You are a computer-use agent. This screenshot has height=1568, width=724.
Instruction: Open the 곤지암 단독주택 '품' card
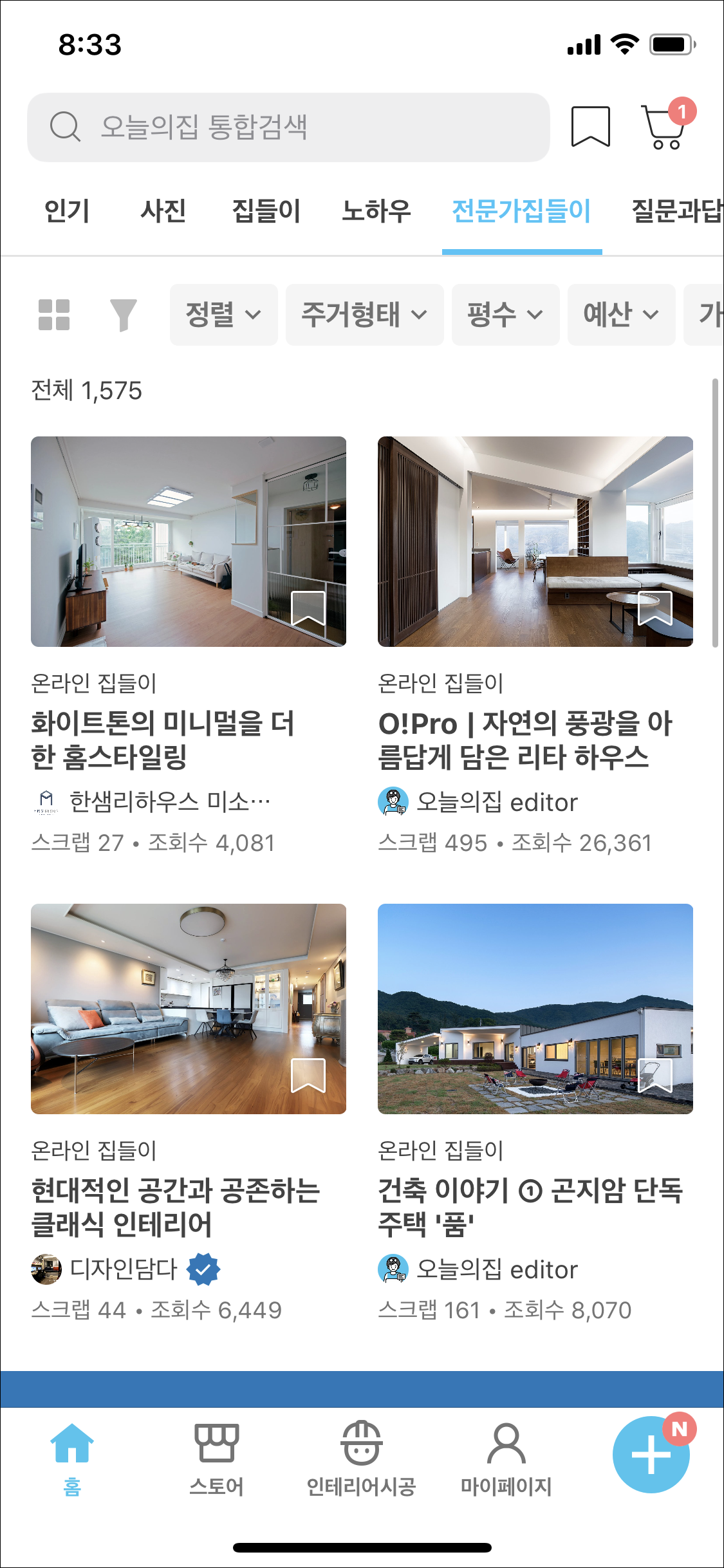click(535, 1113)
